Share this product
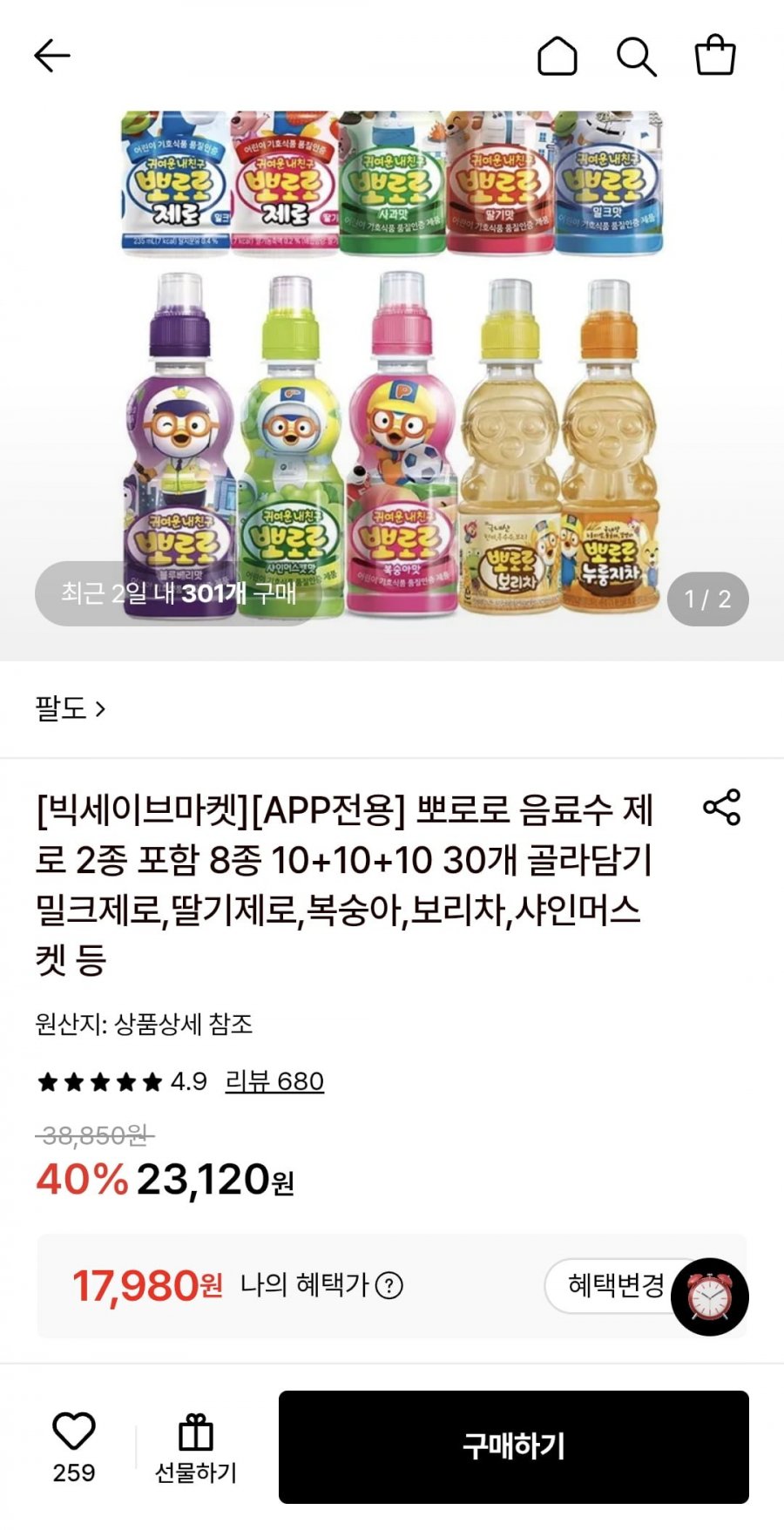 [721, 807]
